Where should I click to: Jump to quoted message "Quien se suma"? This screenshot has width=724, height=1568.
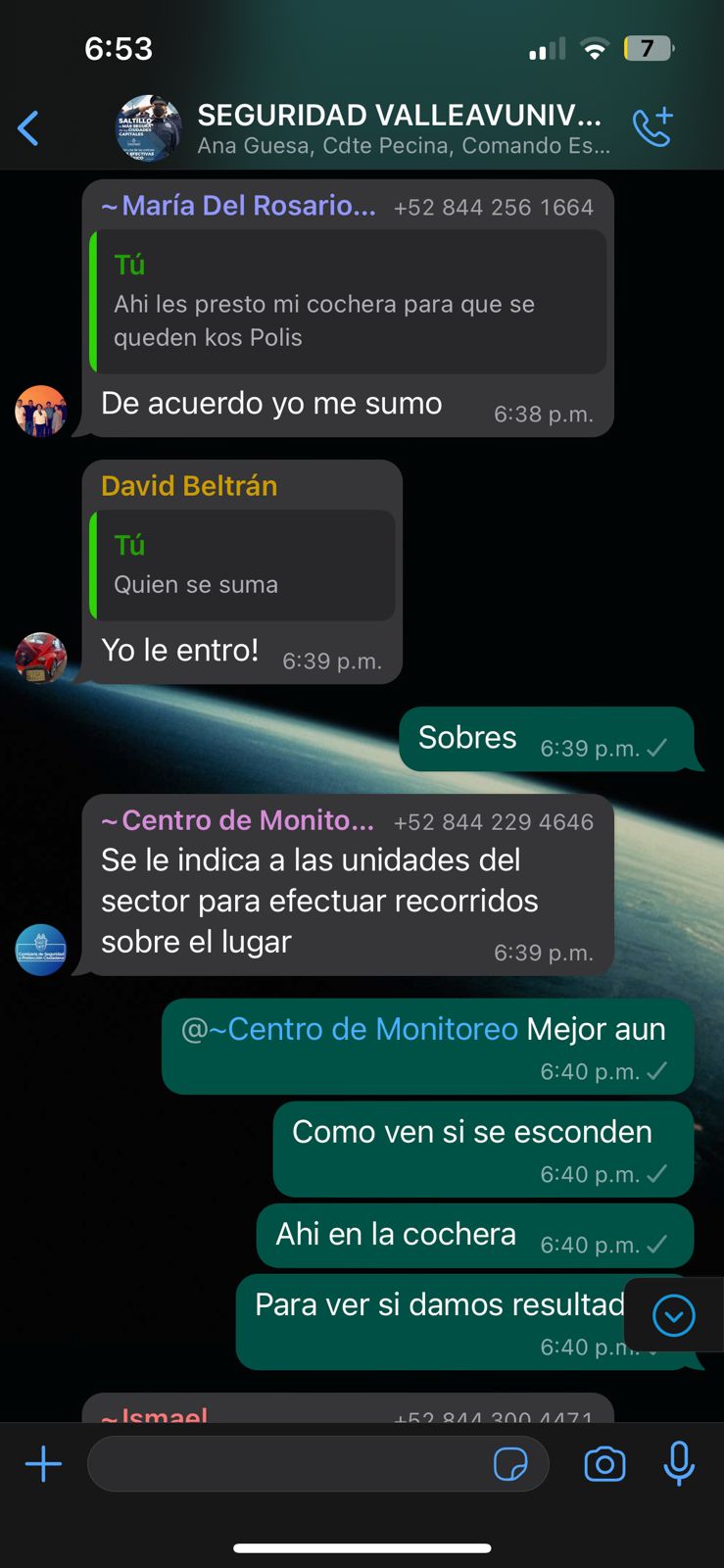(243, 565)
